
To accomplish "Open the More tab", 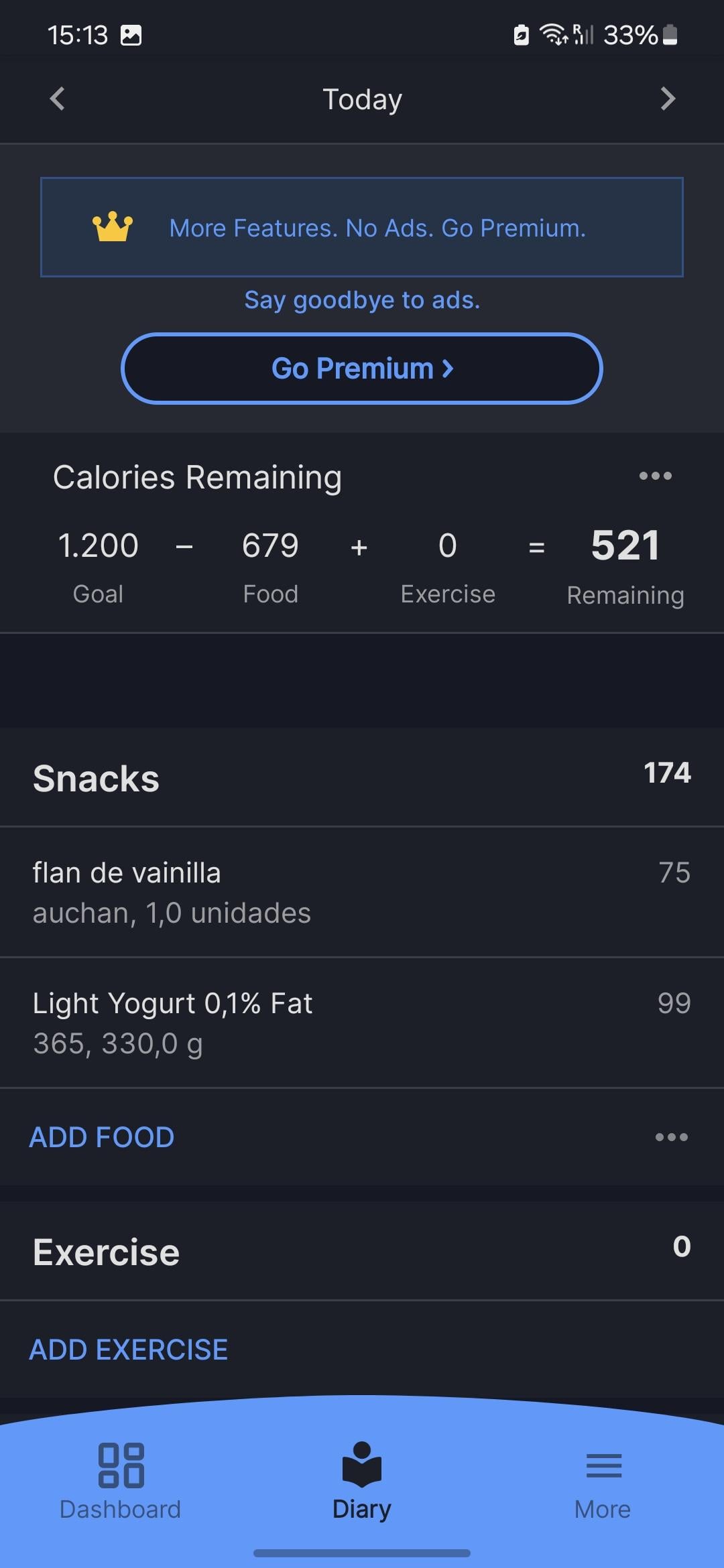I will tap(603, 1481).
